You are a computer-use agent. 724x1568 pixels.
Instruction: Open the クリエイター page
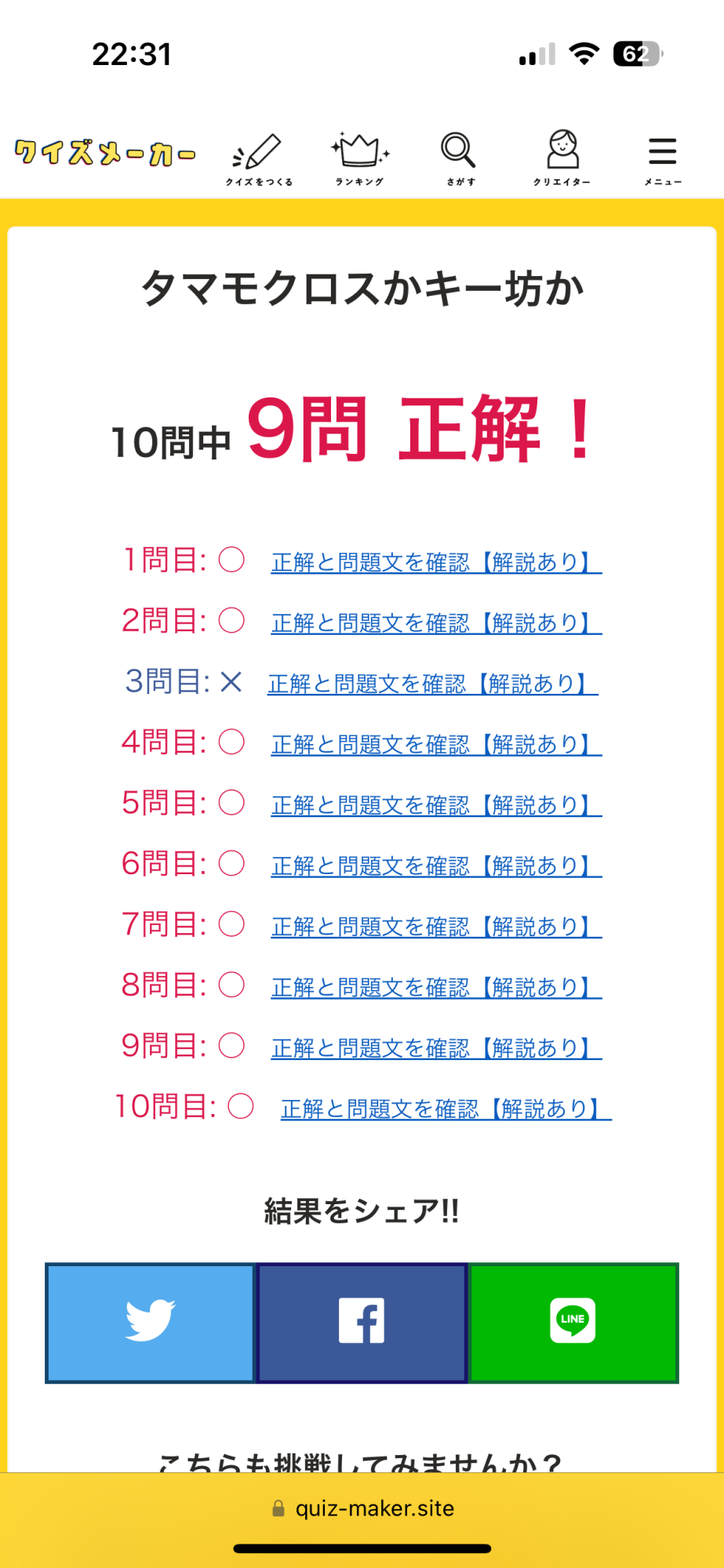(x=562, y=160)
